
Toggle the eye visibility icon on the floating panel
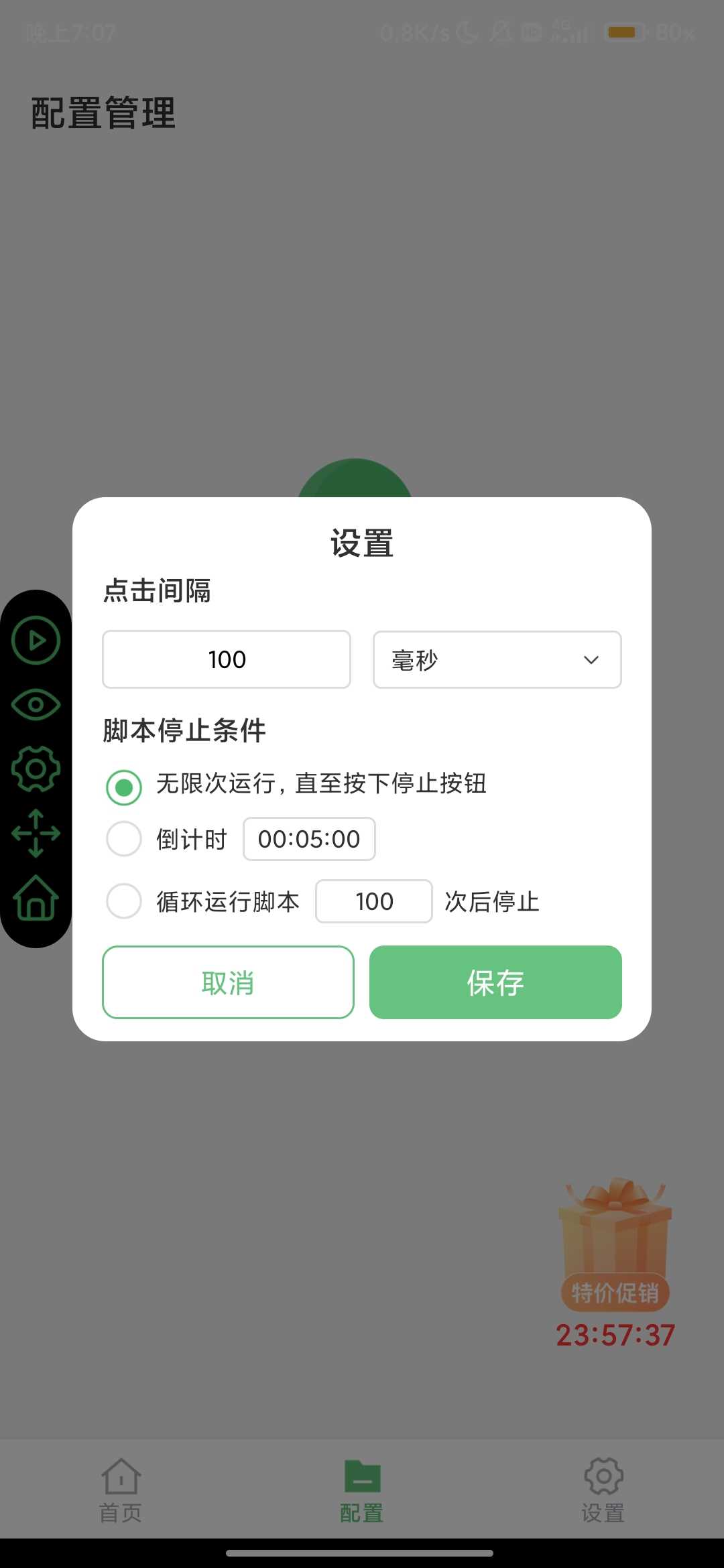(36, 704)
